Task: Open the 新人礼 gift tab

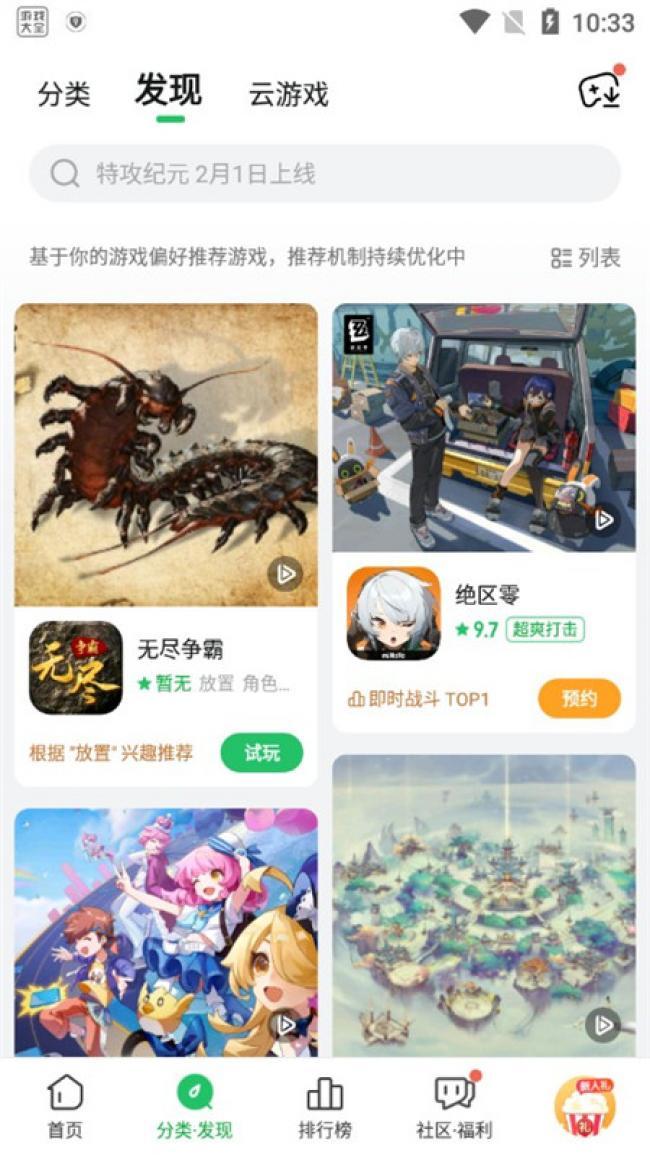Action: (x=585, y=1107)
